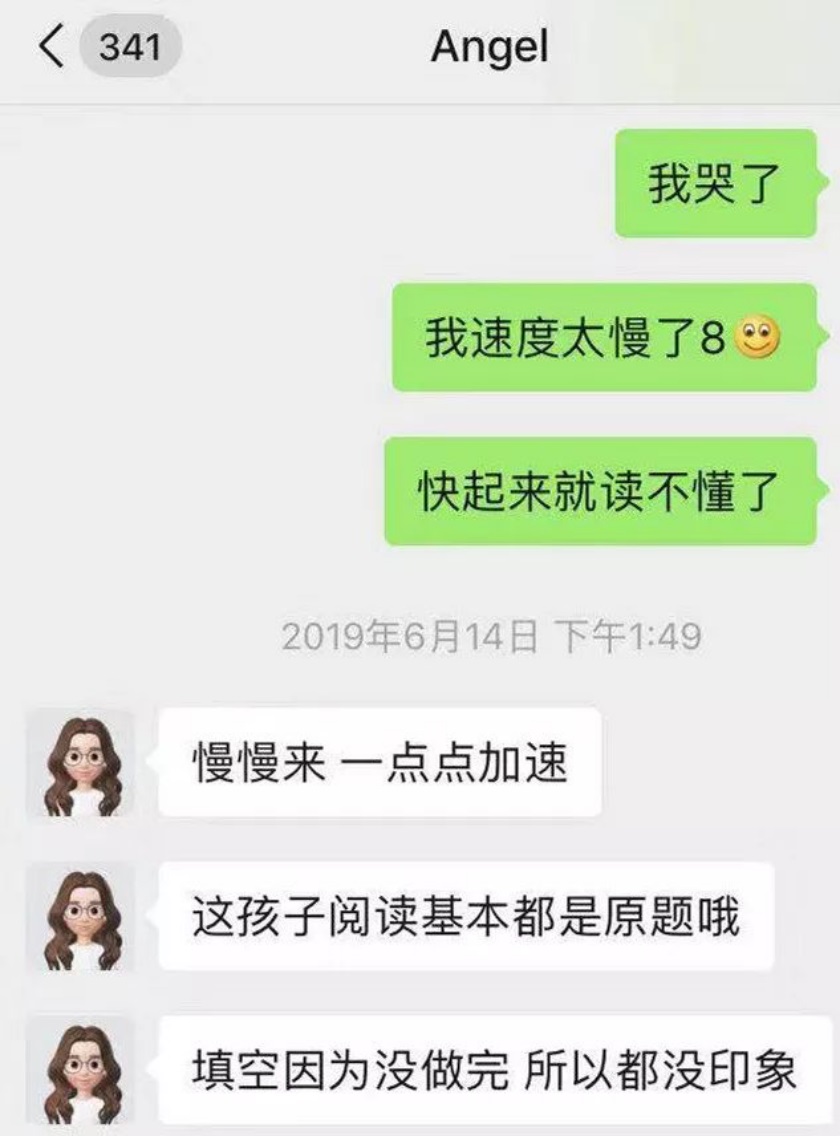
Task: Open Angel's avatar beside '填空因为没做完'
Action: [80, 1071]
